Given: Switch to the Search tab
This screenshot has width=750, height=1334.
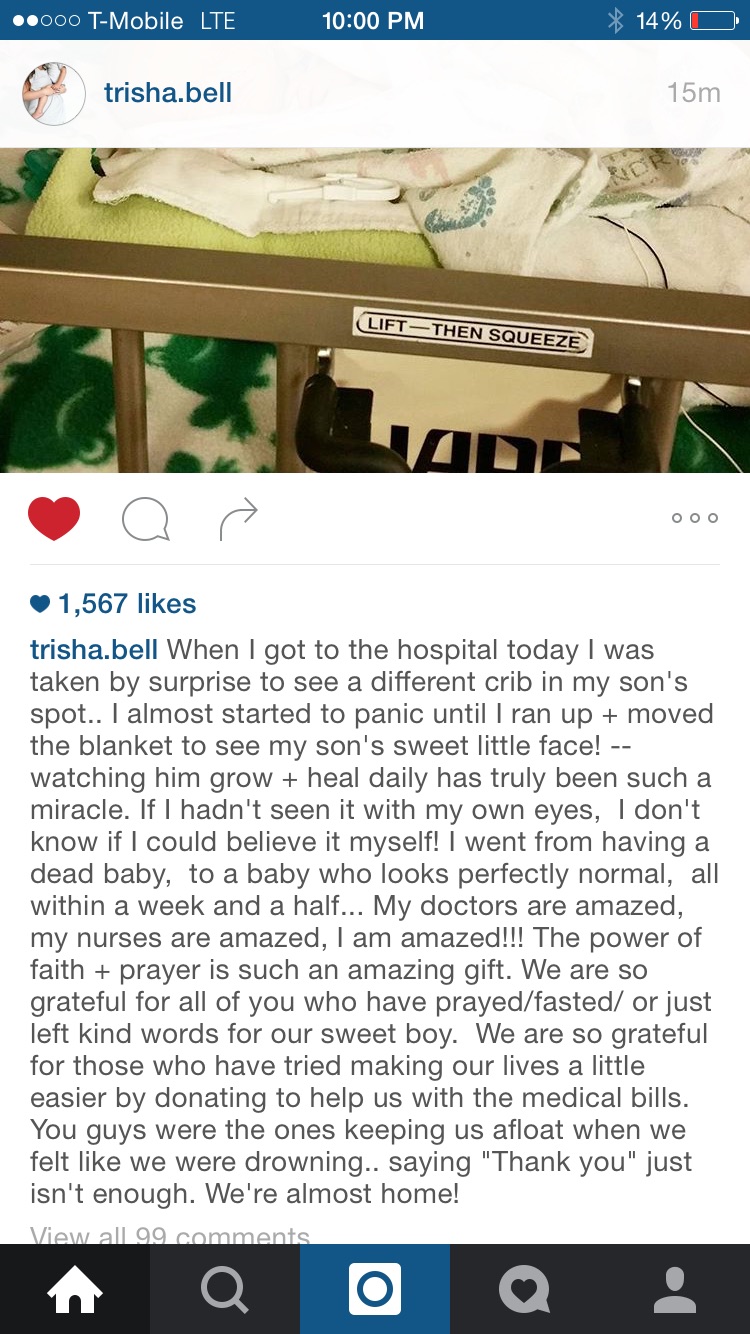Looking at the screenshot, I should [225, 1289].
